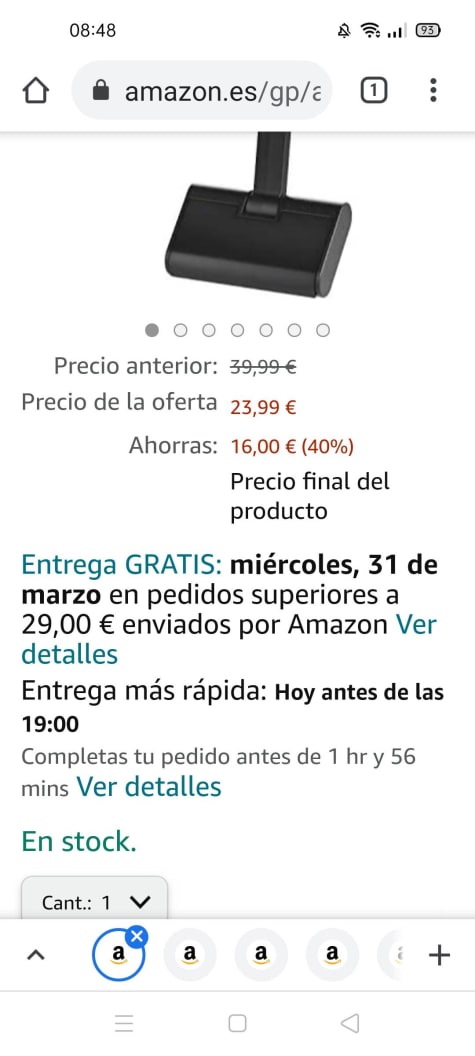The width and height of the screenshot is (475, 1056).
Task: Open recent apps from navigation bar
Action: tap(124, 1024)
